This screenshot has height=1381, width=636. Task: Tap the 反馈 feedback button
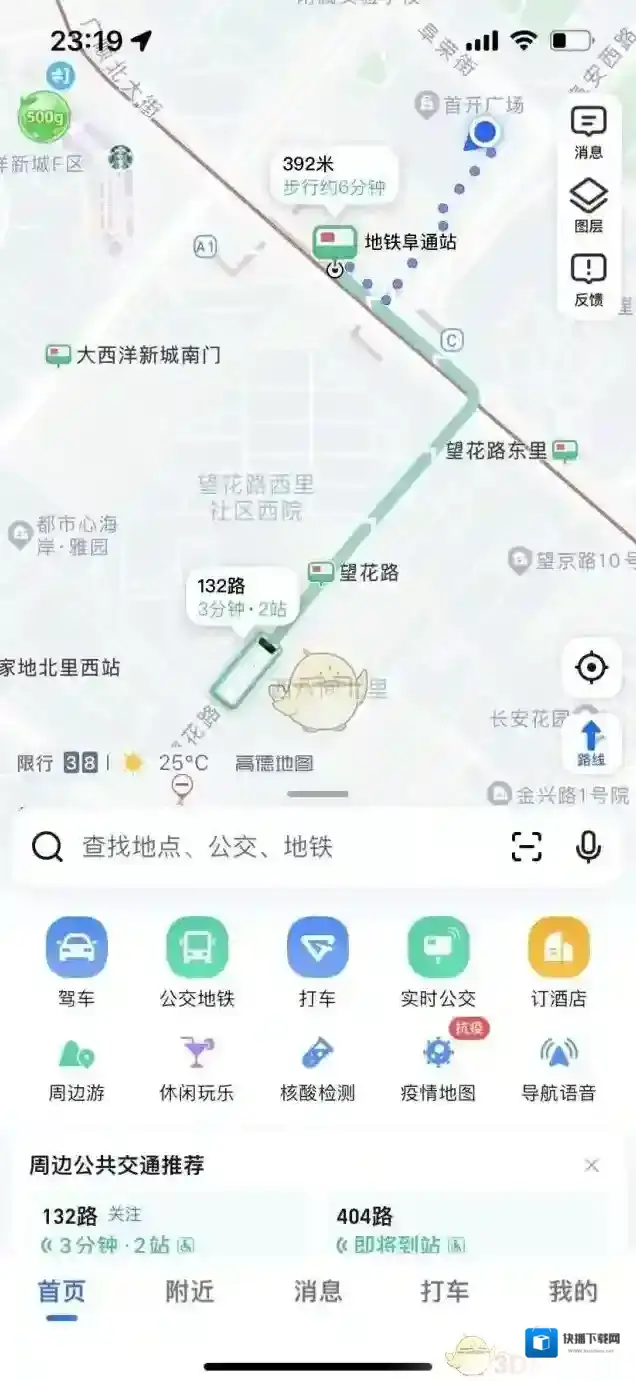tap(588, 280)
